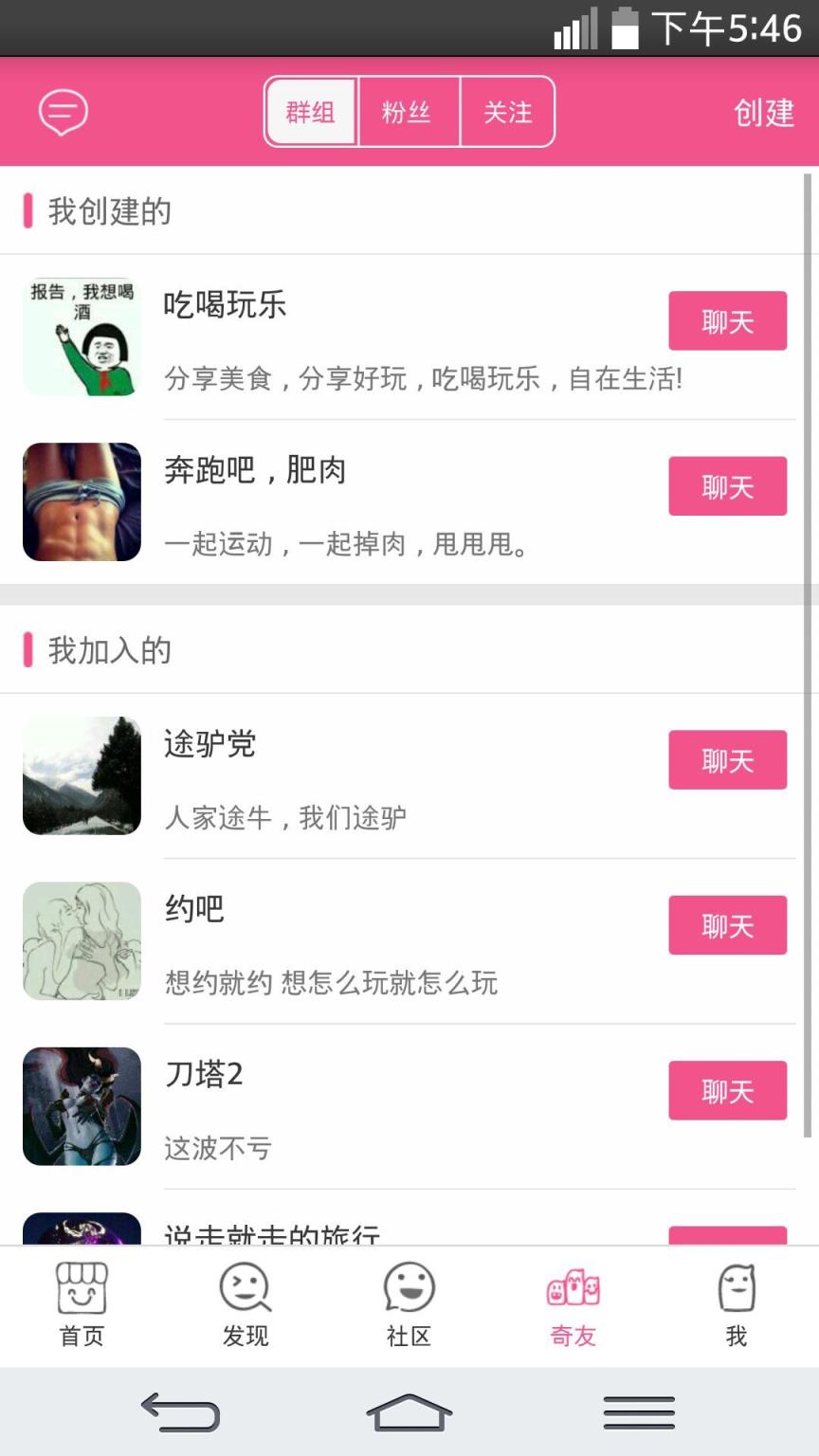Viewport: 819px width, 1456px height.
Task: Start chatting in 奔跑吧，肥肉 group
Action: pos(727,486)
